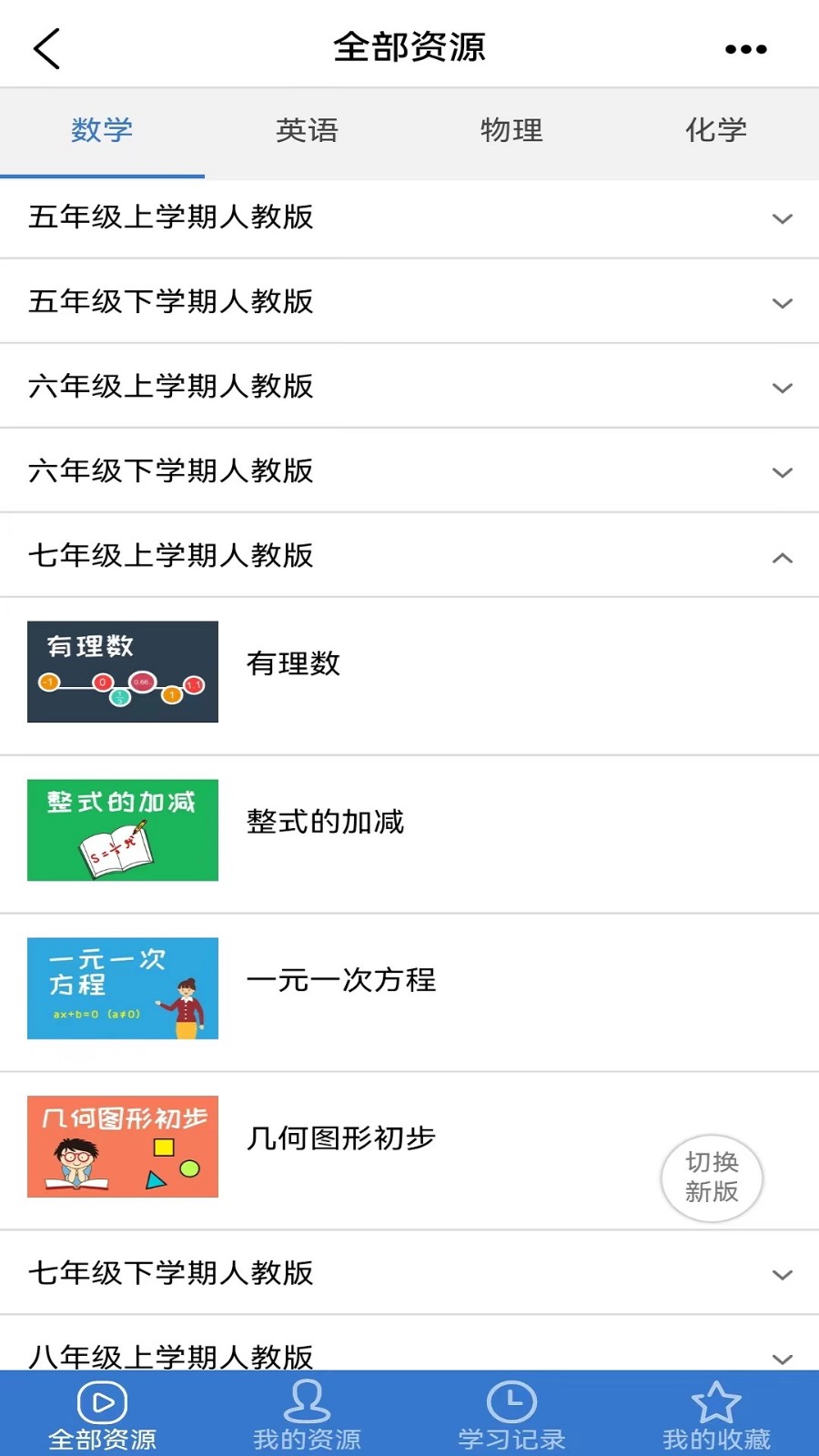Switch to the 物理 tab

coord(511,130)
